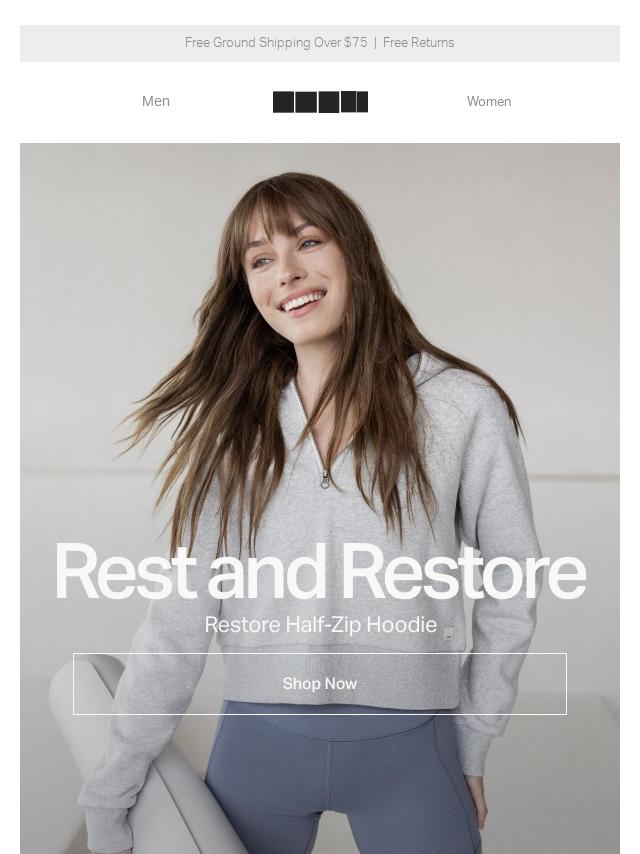Open the Women category link
The width and height of the screenshot is (640, 854).
click(488, 101)
